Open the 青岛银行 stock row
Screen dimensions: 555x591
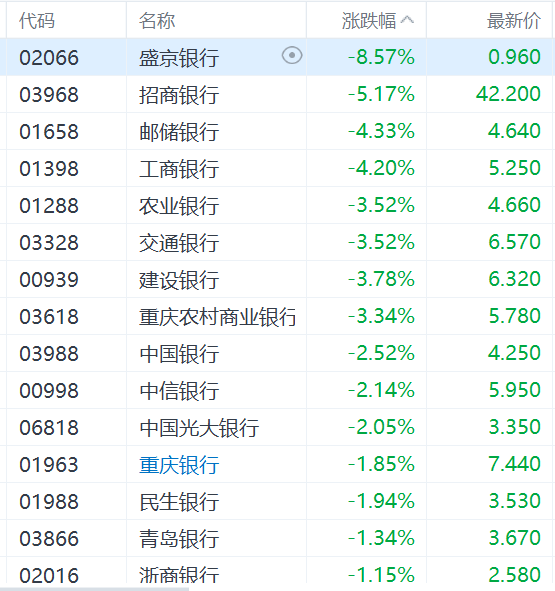pyautogui.click(x=278, y=538)
